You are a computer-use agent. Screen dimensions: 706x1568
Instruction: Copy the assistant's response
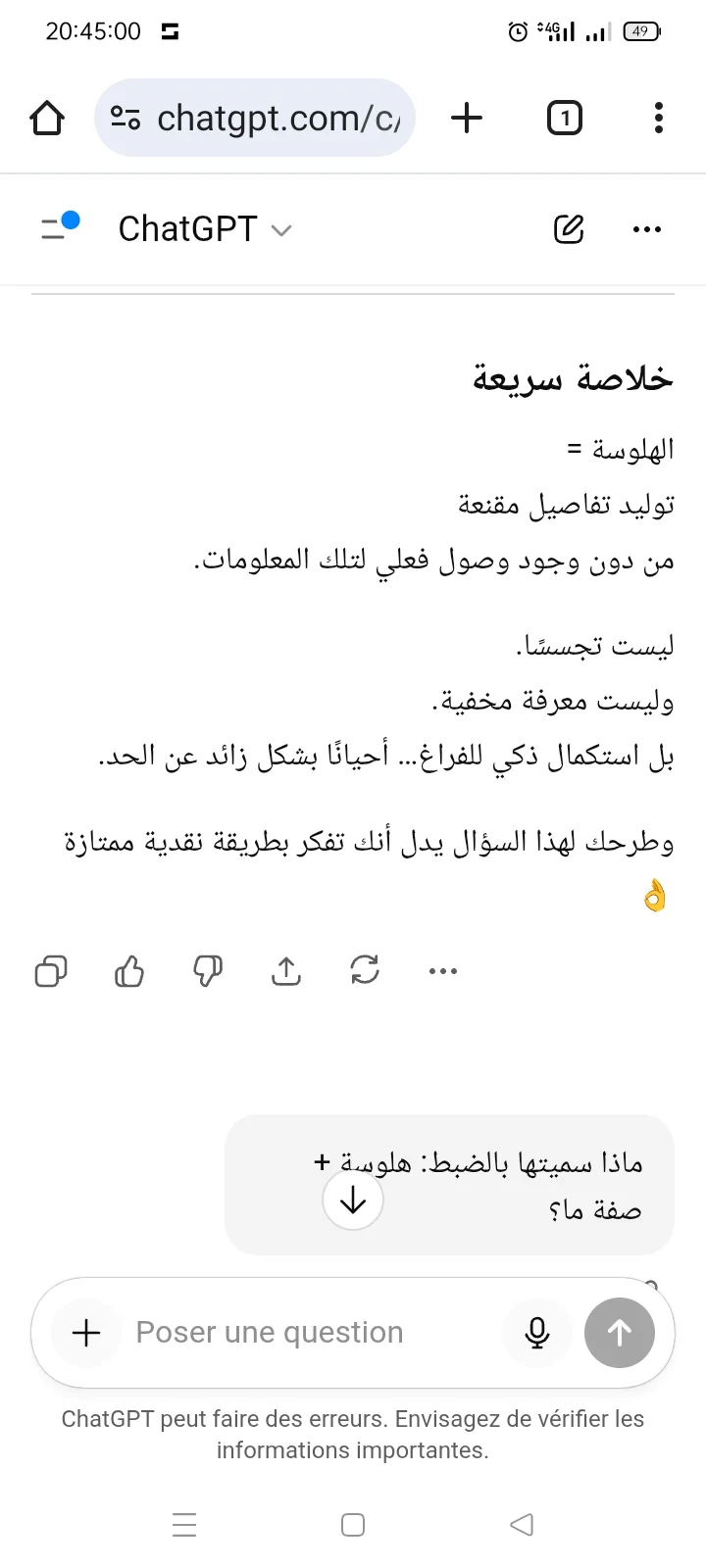[x=51, y=971]
